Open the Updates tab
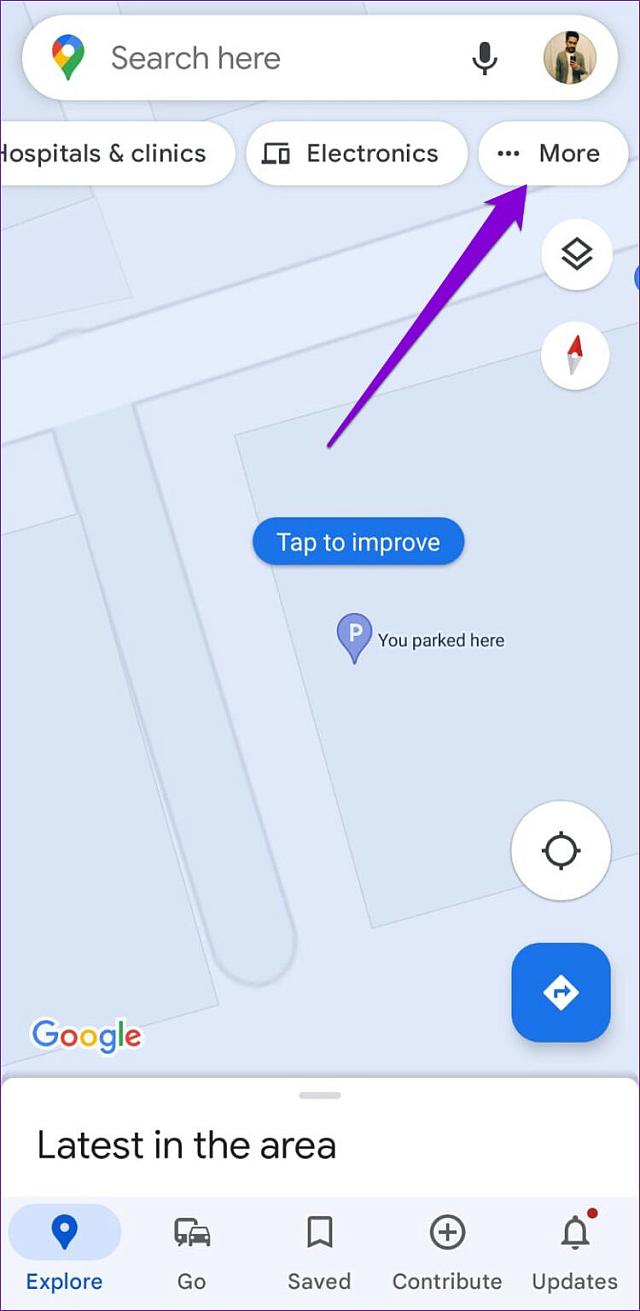The image size is (640, 1311). [x=575, y=1250]
